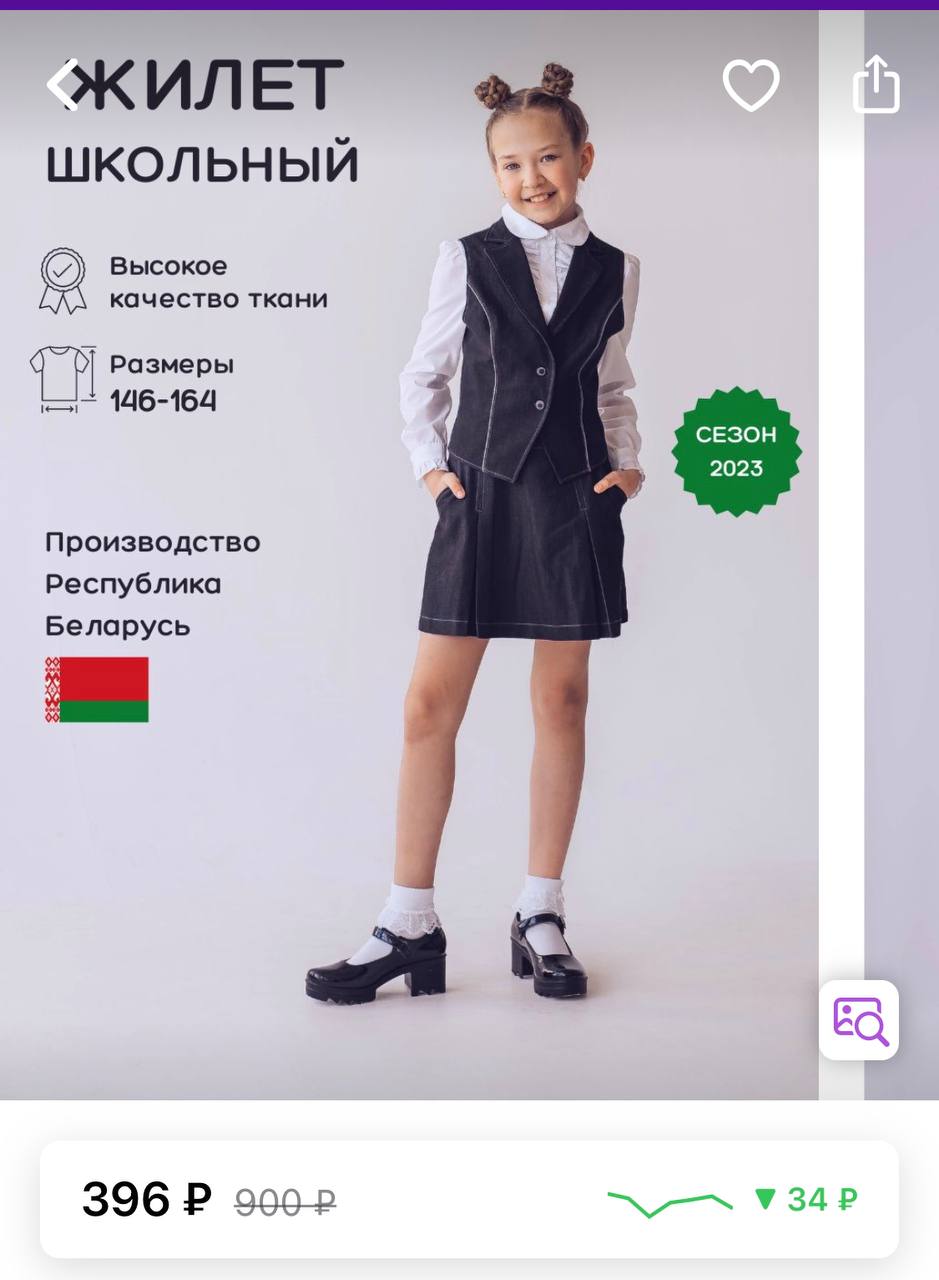This screenshot has height=1280, width=939.
Task: Search for similar items by photo
Action: pos(859,1020)
